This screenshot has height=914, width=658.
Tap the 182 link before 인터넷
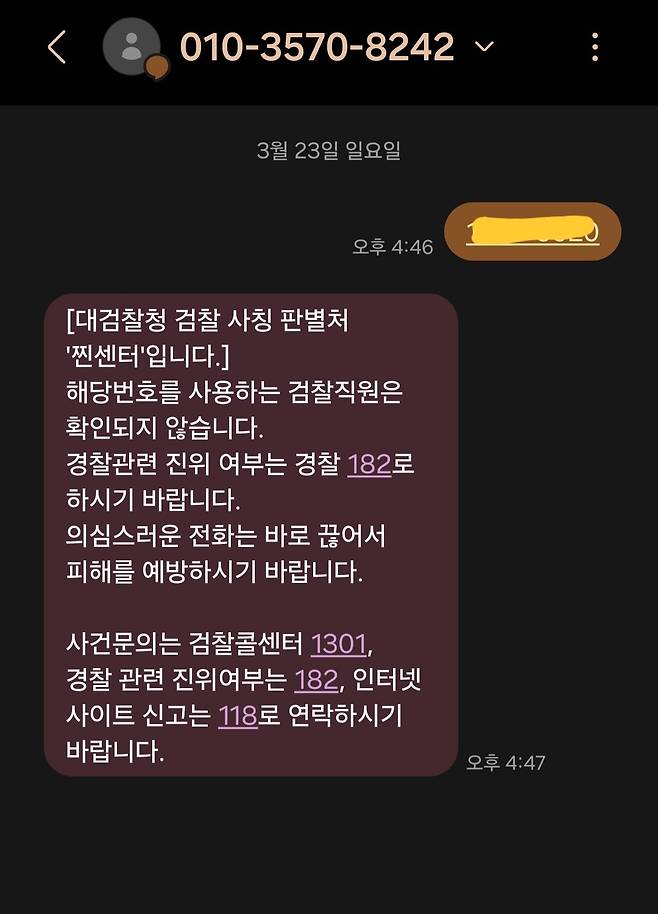click(316, 680)
